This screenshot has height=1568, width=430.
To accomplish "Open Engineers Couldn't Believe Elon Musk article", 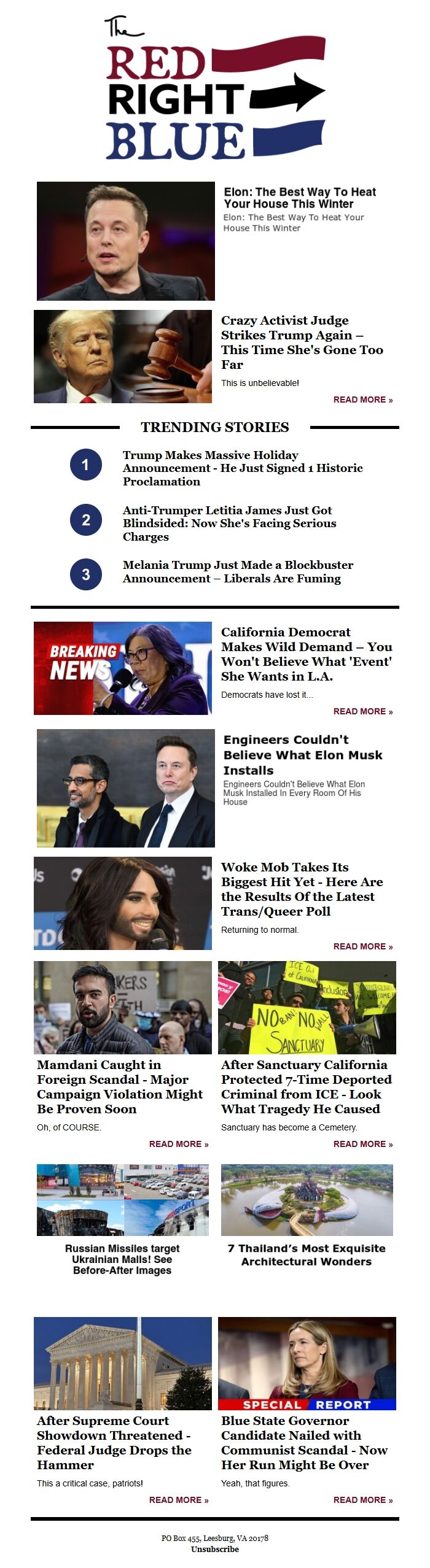I will click(303, 755).
